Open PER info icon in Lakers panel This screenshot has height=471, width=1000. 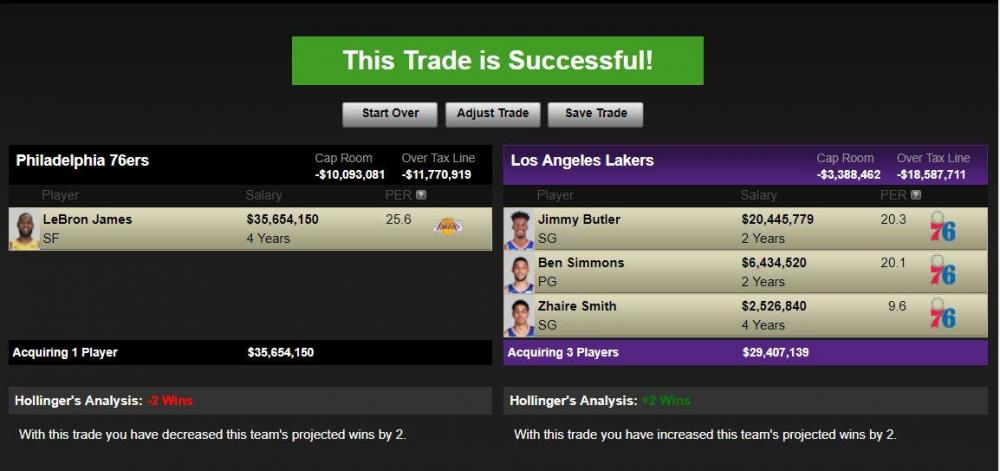916,196
